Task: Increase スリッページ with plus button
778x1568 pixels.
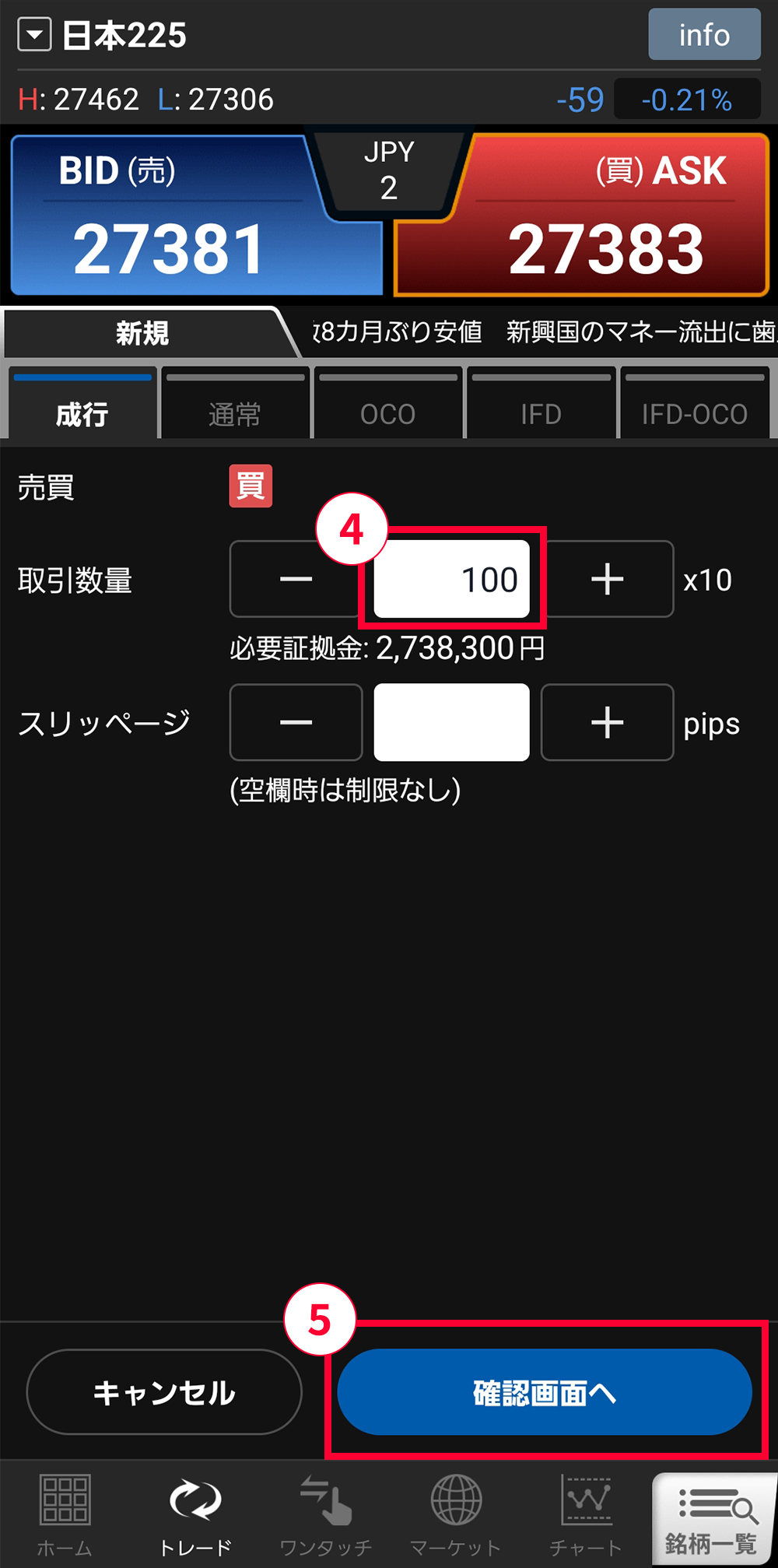Action: coord(607,722)
